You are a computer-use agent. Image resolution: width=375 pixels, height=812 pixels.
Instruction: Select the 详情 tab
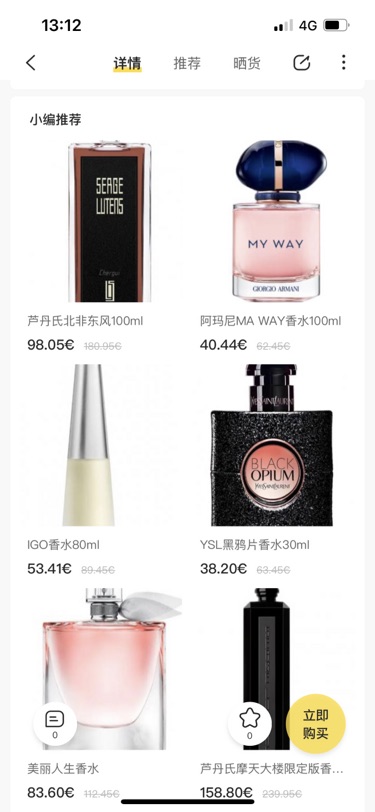click(127, 64)
